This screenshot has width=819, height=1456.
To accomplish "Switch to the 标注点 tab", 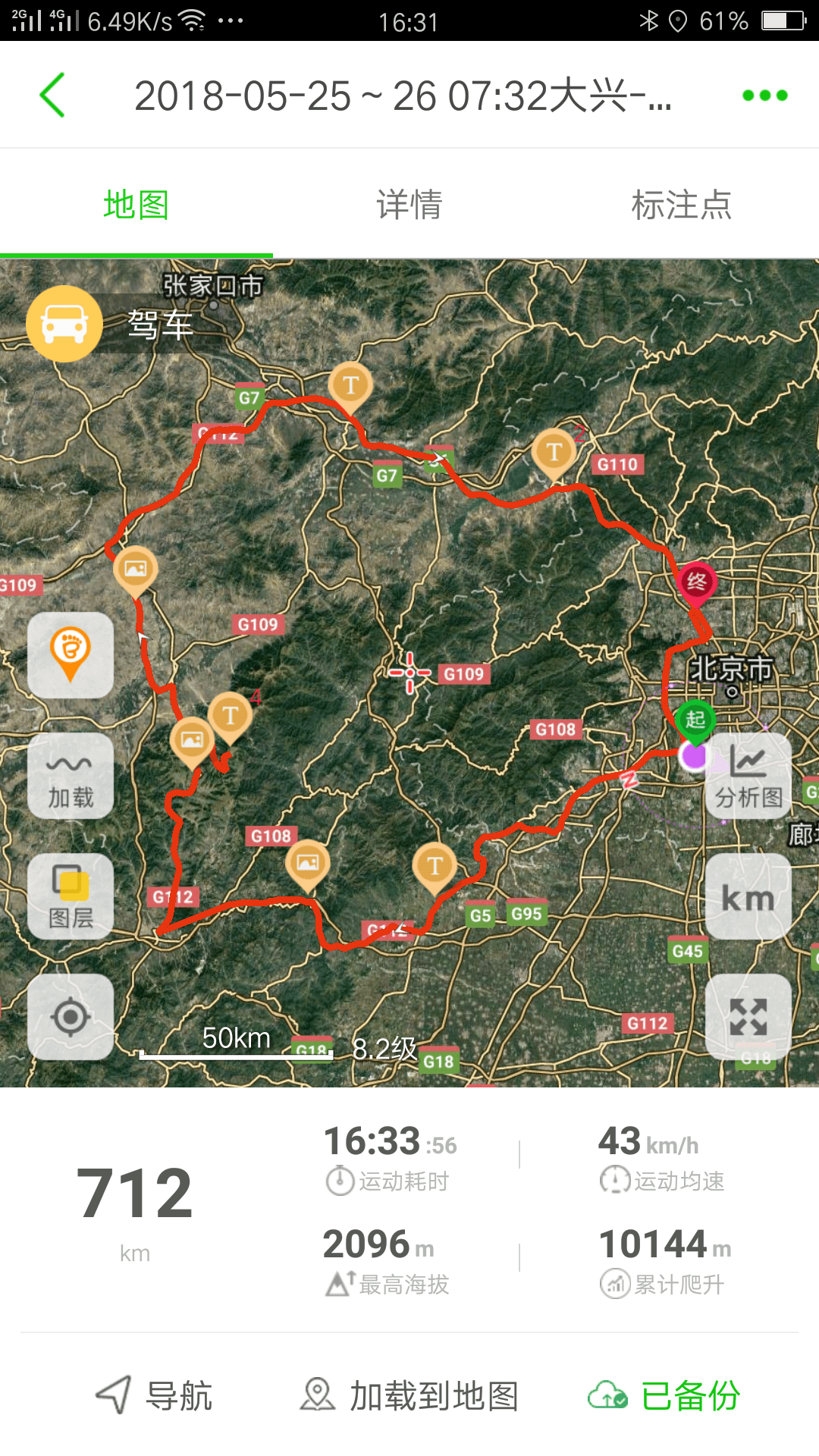I will coord(682,205).
